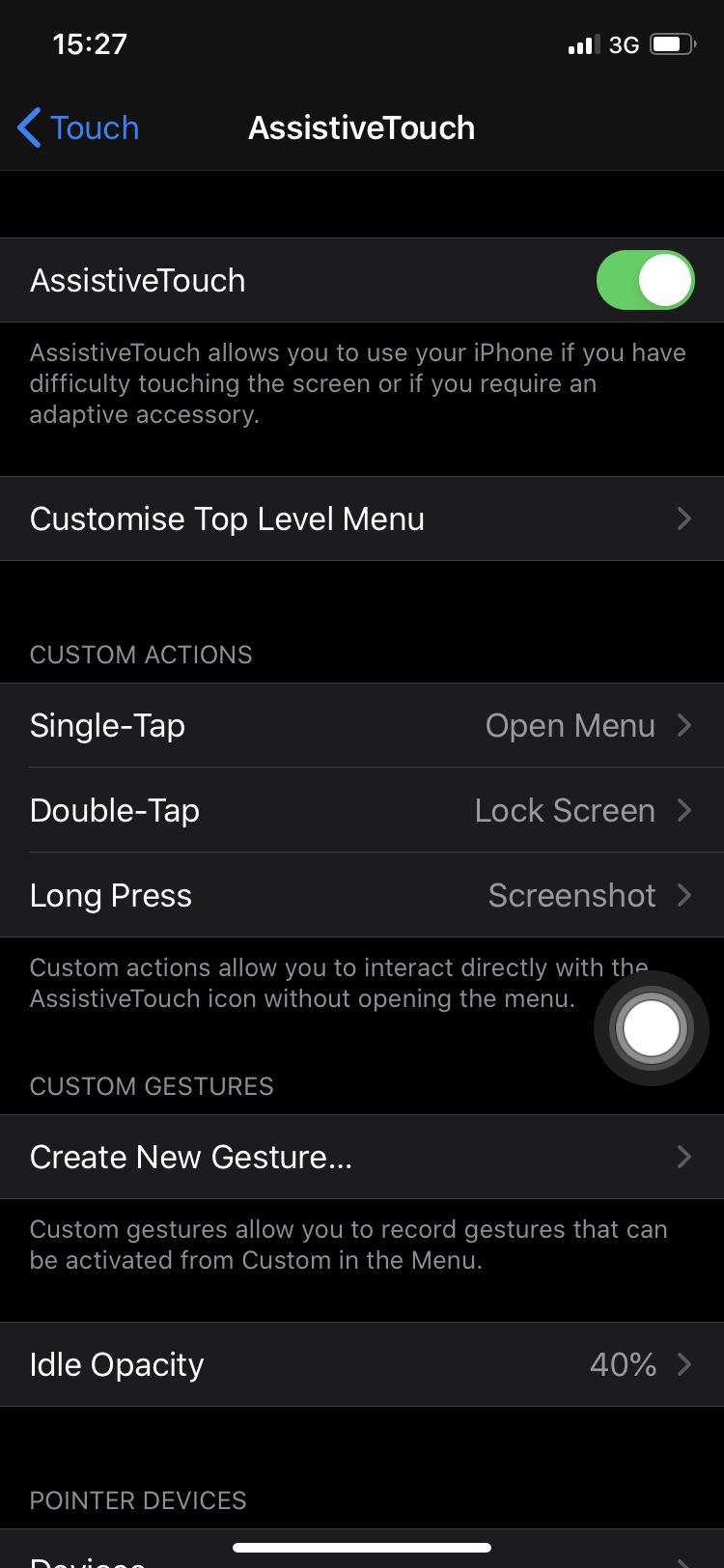Viewport: 724px width, 1568px height.
Task: Open the Double-Tap action options
Action: pyautogui.click(x=362, y=811)
